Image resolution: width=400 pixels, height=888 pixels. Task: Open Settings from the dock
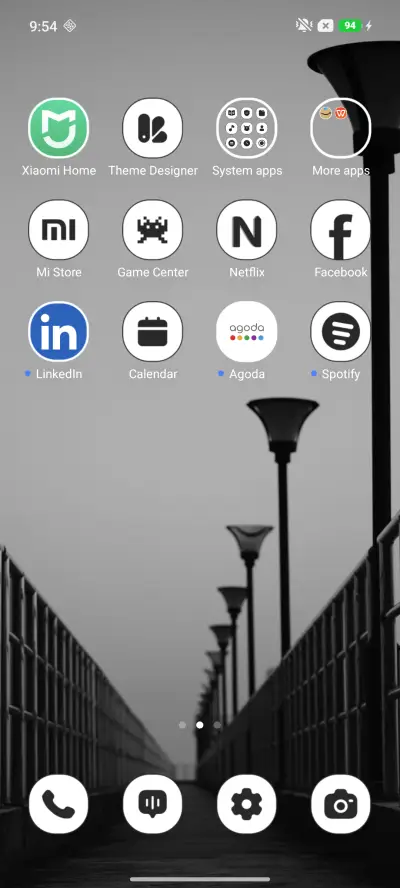point(246,804)
